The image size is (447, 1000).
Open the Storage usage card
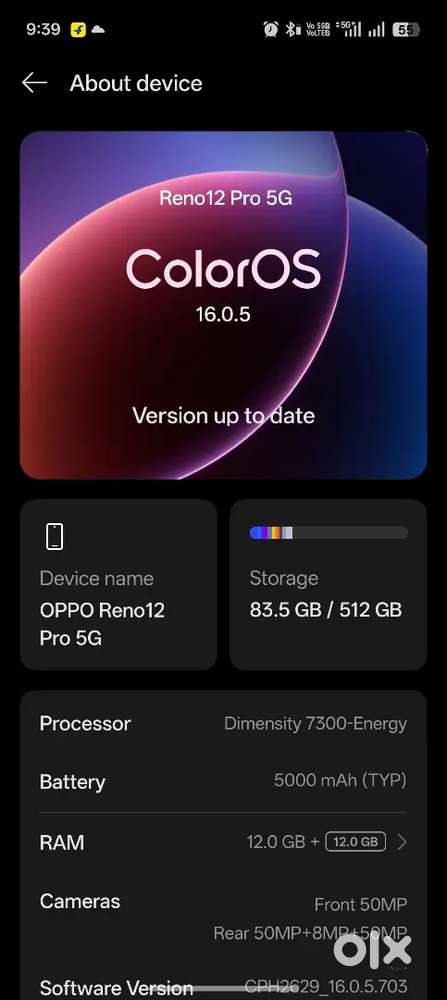pos(328,584)
